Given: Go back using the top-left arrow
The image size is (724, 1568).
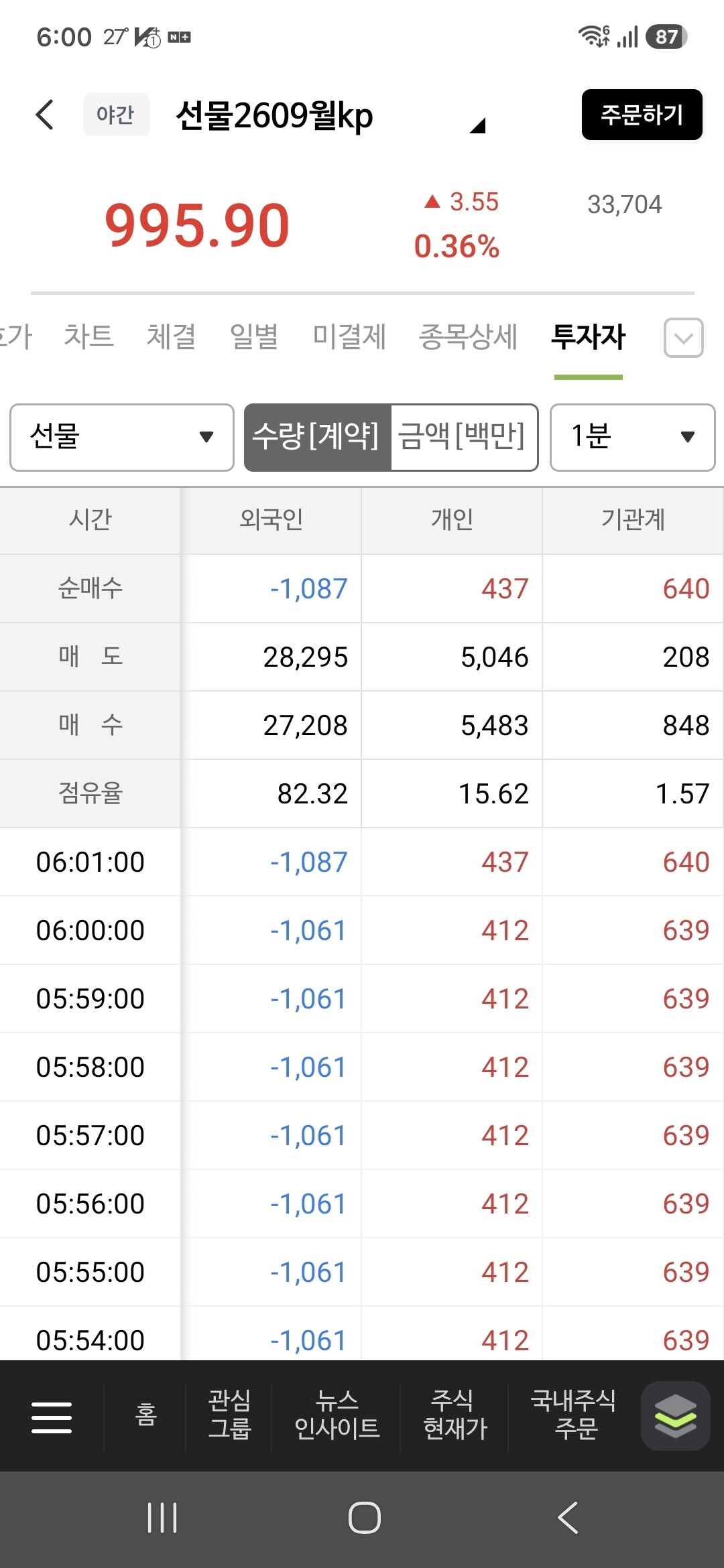Looking at the screenshot, I should 44,115.
